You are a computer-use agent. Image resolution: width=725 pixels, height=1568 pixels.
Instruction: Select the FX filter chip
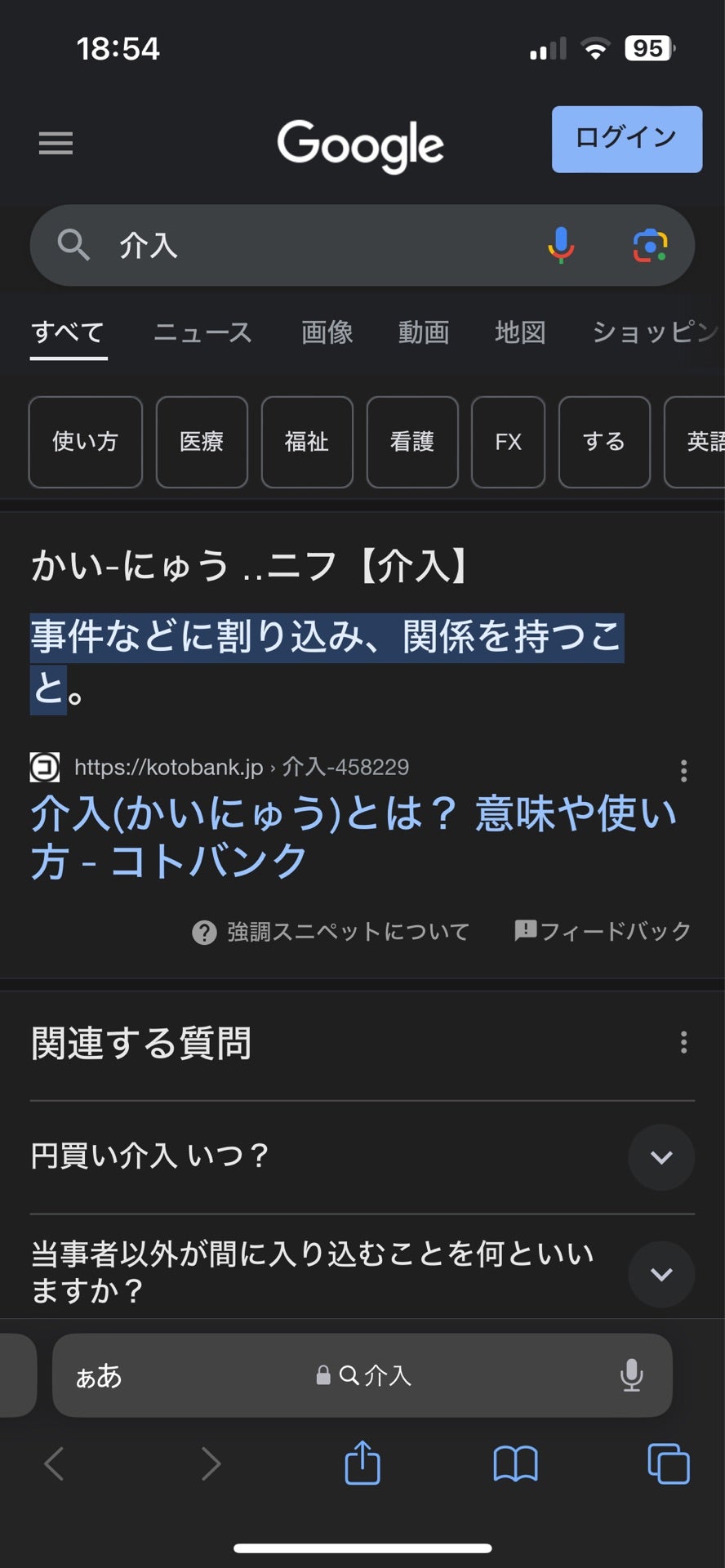click(x=508, y=442)
